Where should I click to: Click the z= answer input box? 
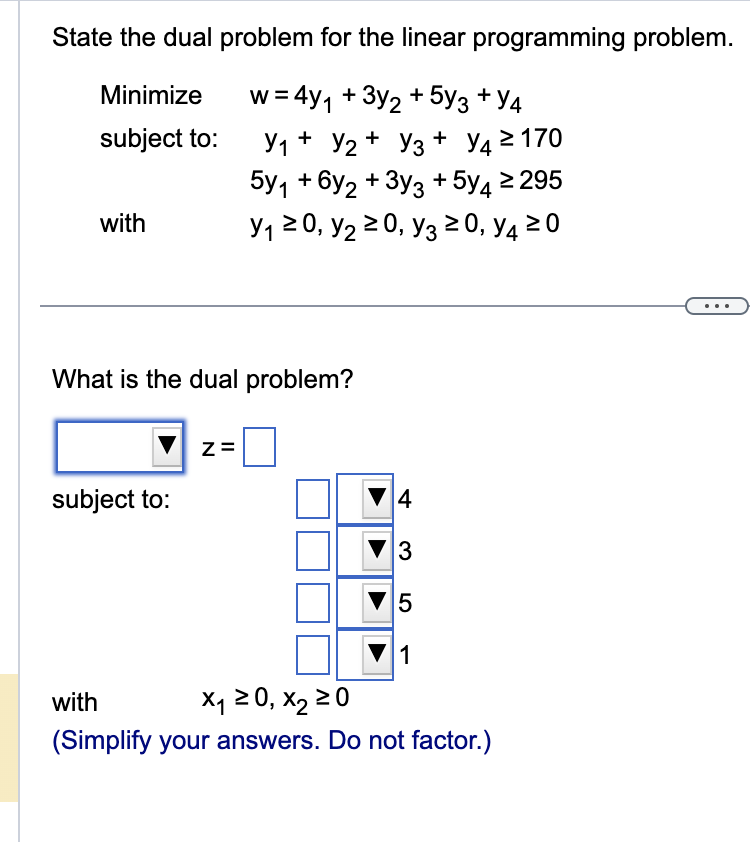(x=261, y=446)
